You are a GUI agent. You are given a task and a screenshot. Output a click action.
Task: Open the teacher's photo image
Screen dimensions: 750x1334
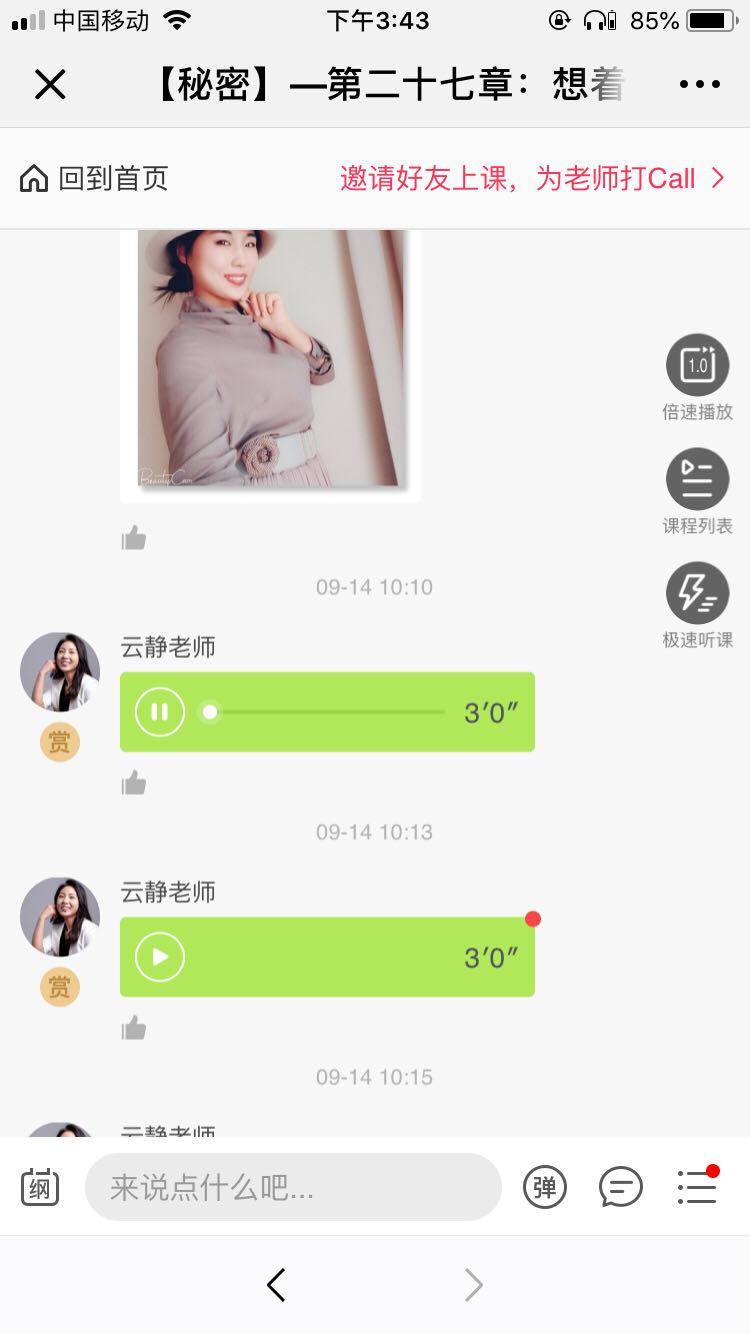[x=270, y=362]
